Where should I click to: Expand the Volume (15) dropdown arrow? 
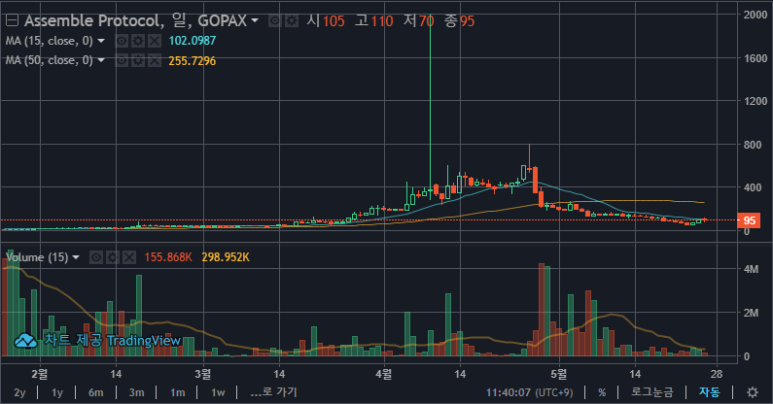[x=74, y=257]
